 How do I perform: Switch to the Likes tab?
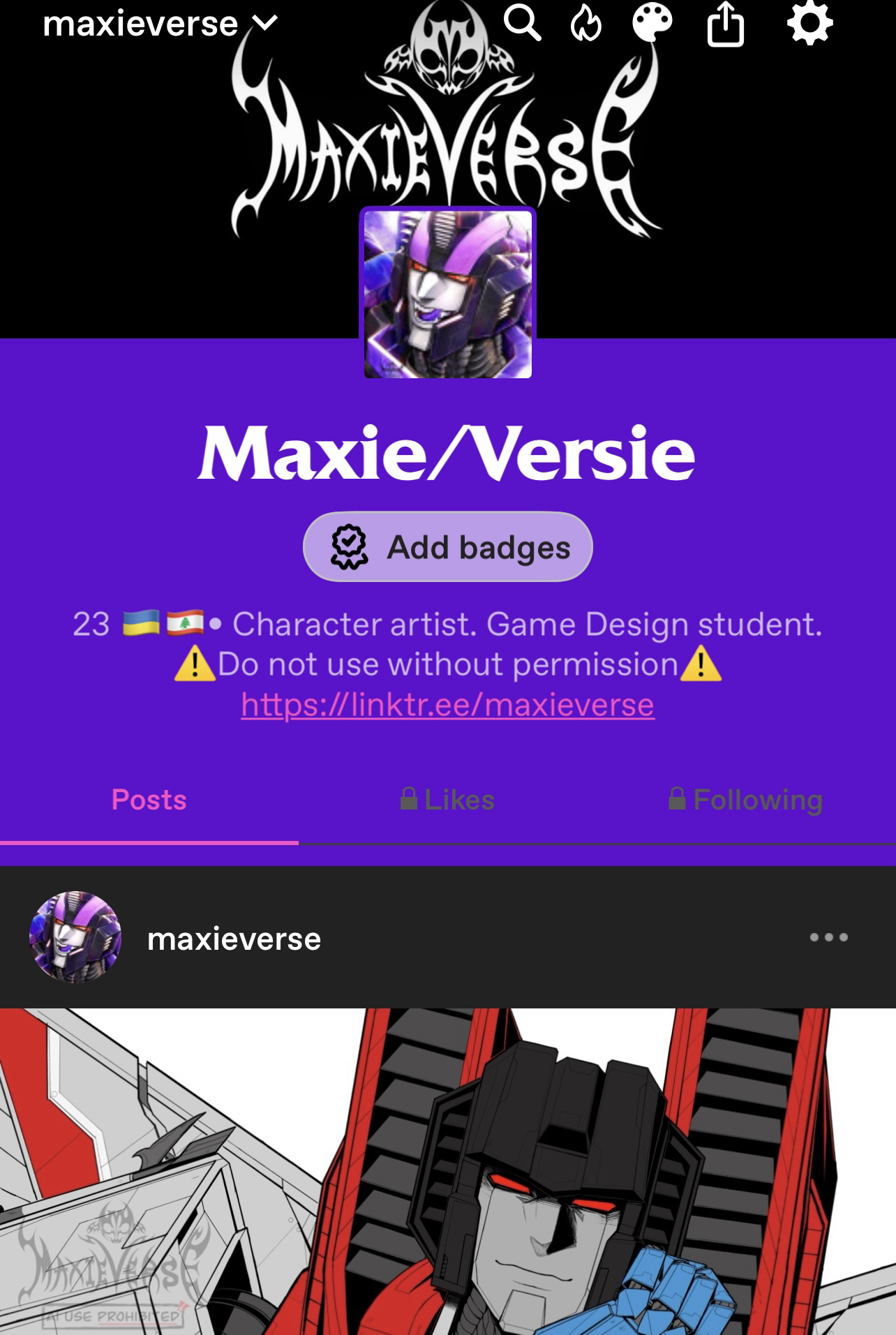click(448, 800)
